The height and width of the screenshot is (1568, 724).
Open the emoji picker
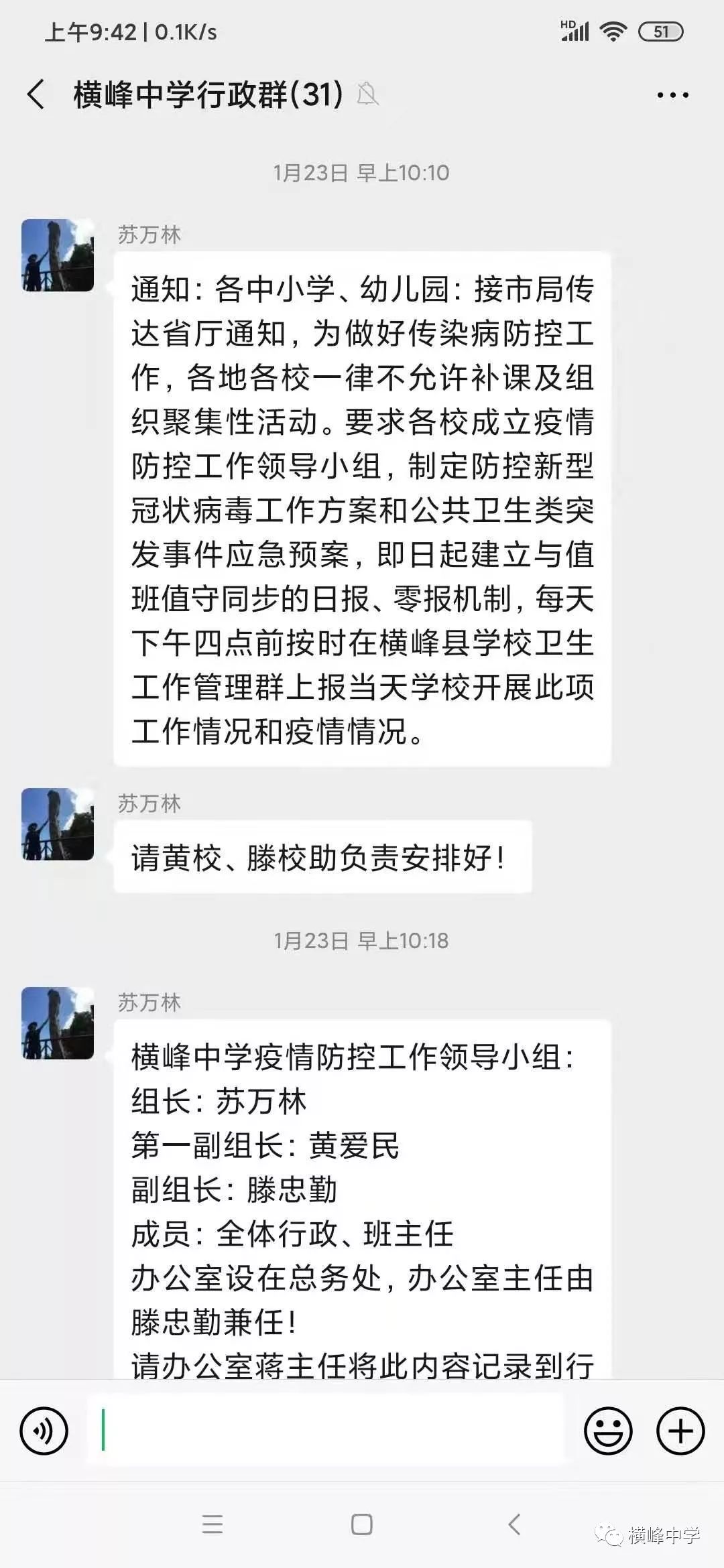[x=608, y=1431]
